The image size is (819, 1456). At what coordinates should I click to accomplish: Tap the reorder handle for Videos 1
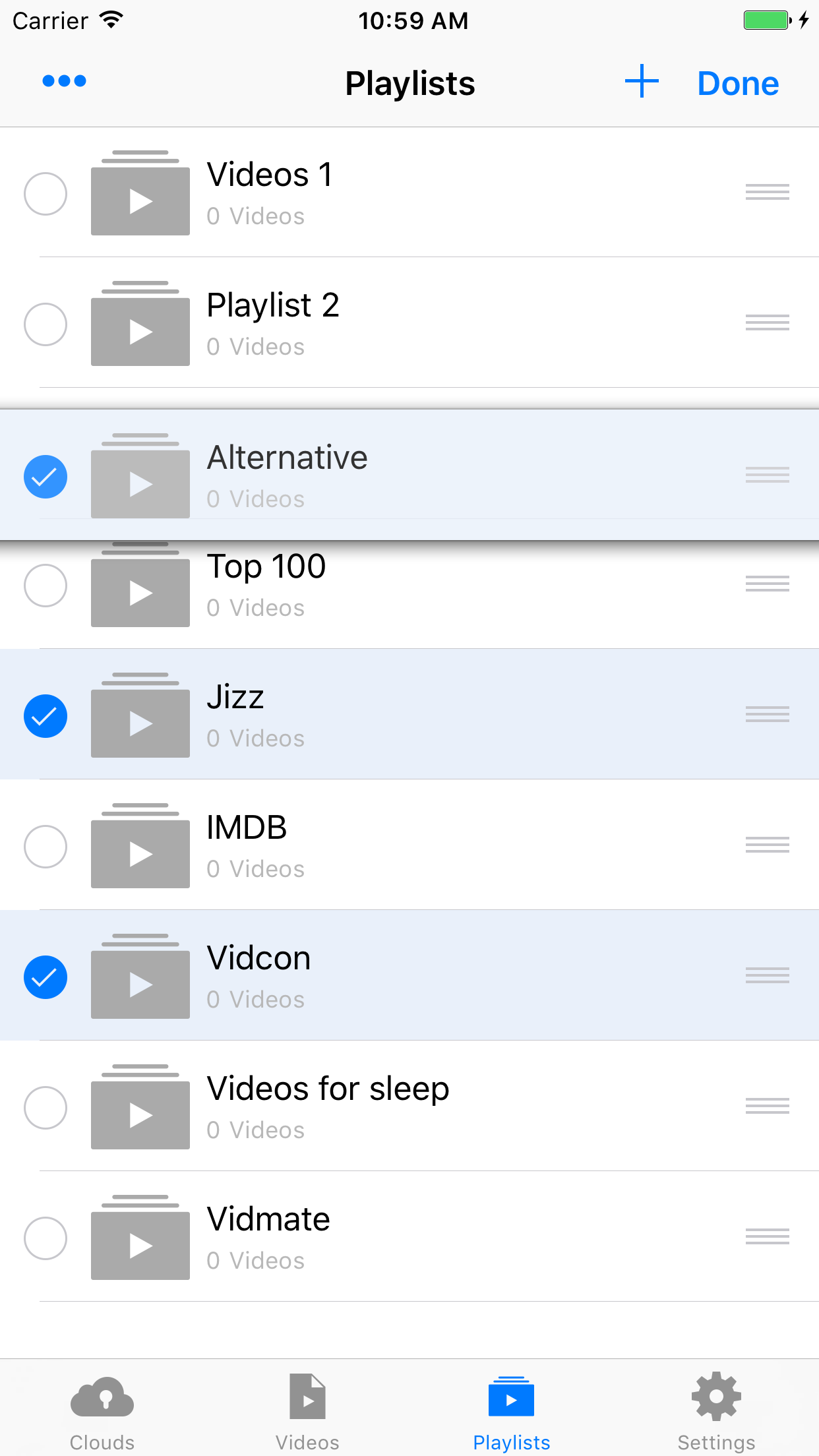[767, 192]
